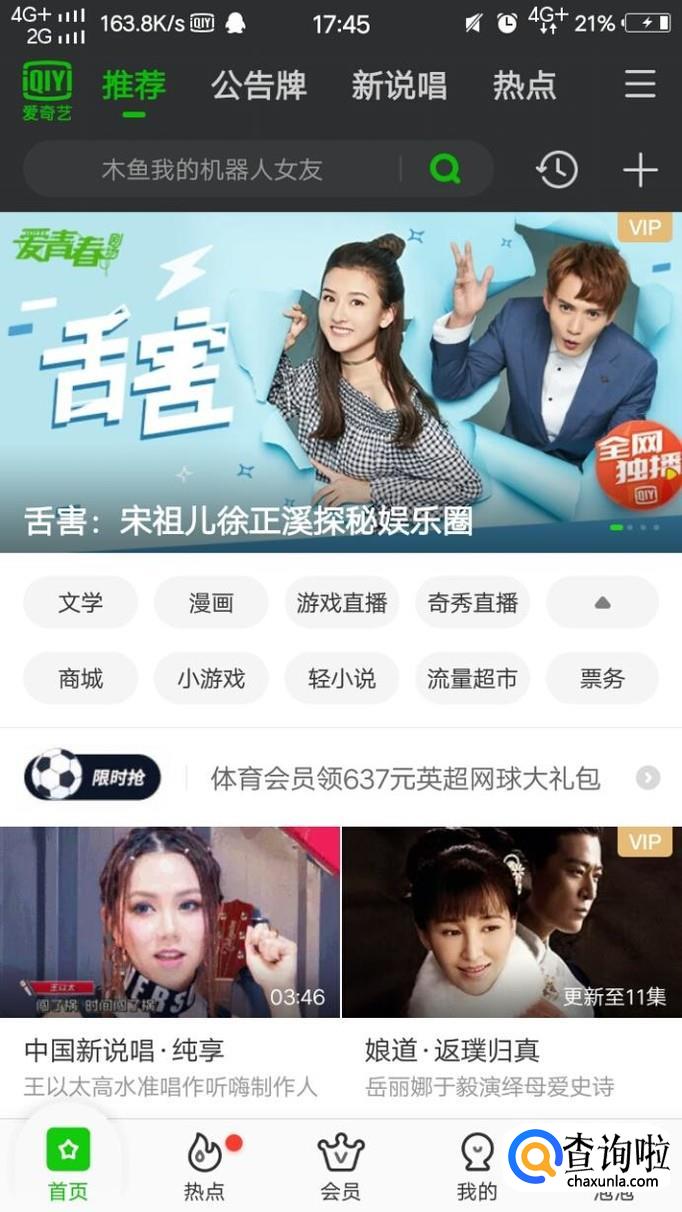Collapse the channel chips with arrow
Screen dimensions: 682x1212
(602, 602)
